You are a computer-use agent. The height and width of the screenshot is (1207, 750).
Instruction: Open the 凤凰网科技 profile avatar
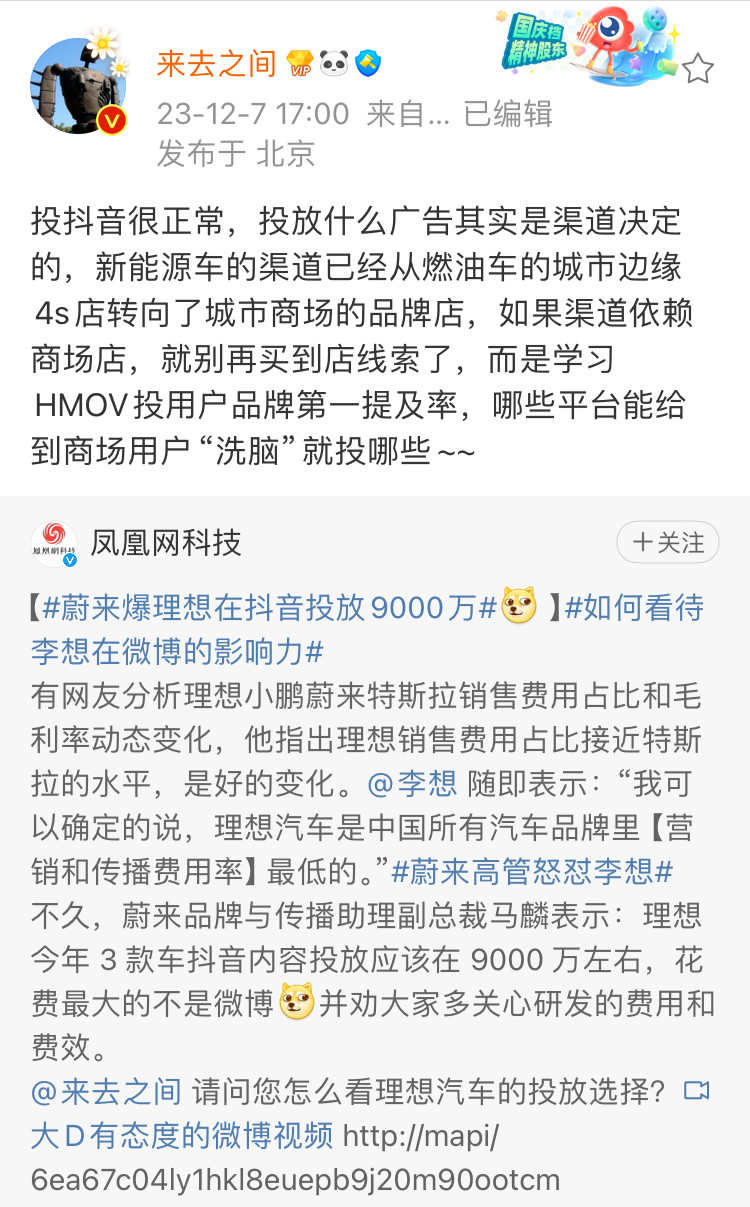(x=53, y=544)
